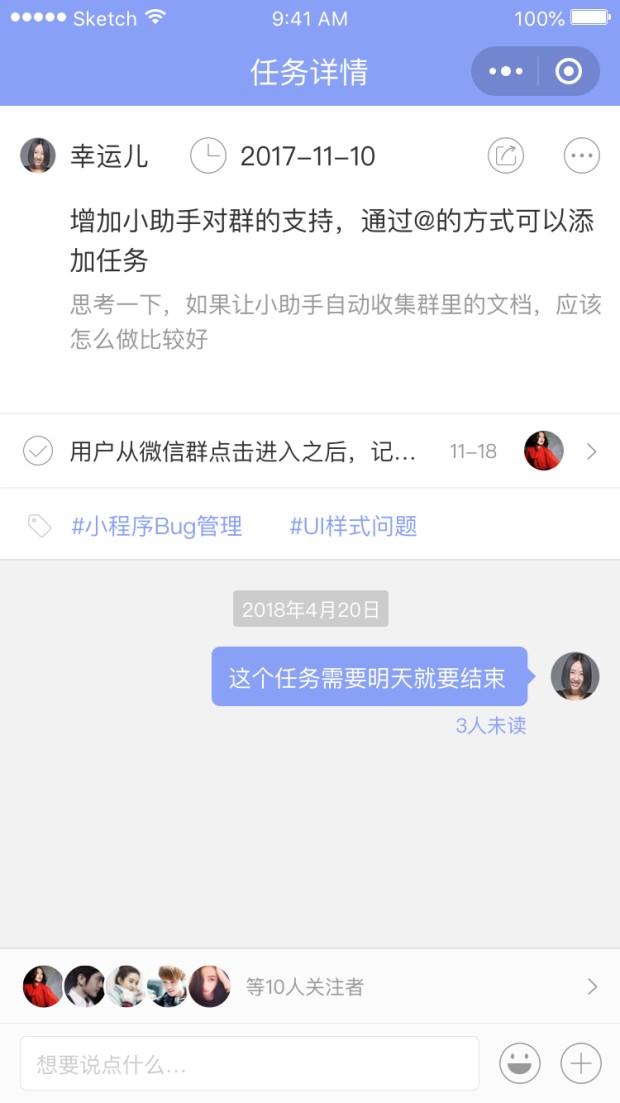Open the #小程序Bug管理 tag
The height and width of the screenshot is (1103, 620).
coord(157,526)
